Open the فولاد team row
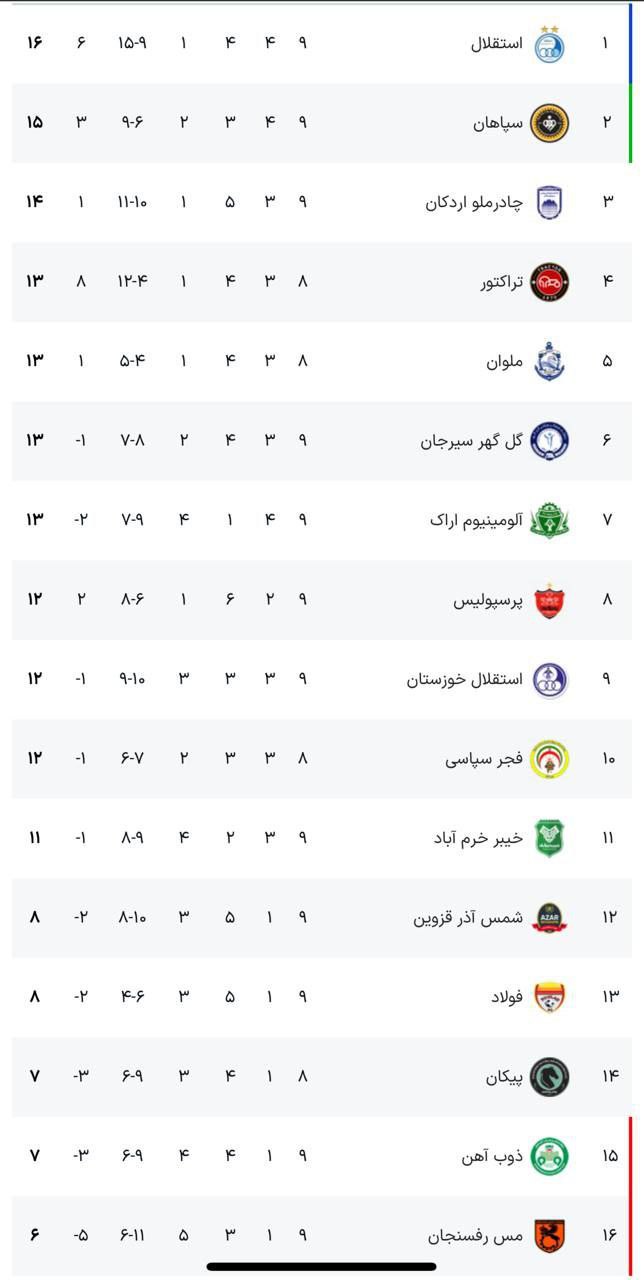Screen dimensions: 644x1280 [x=507, y=997]
